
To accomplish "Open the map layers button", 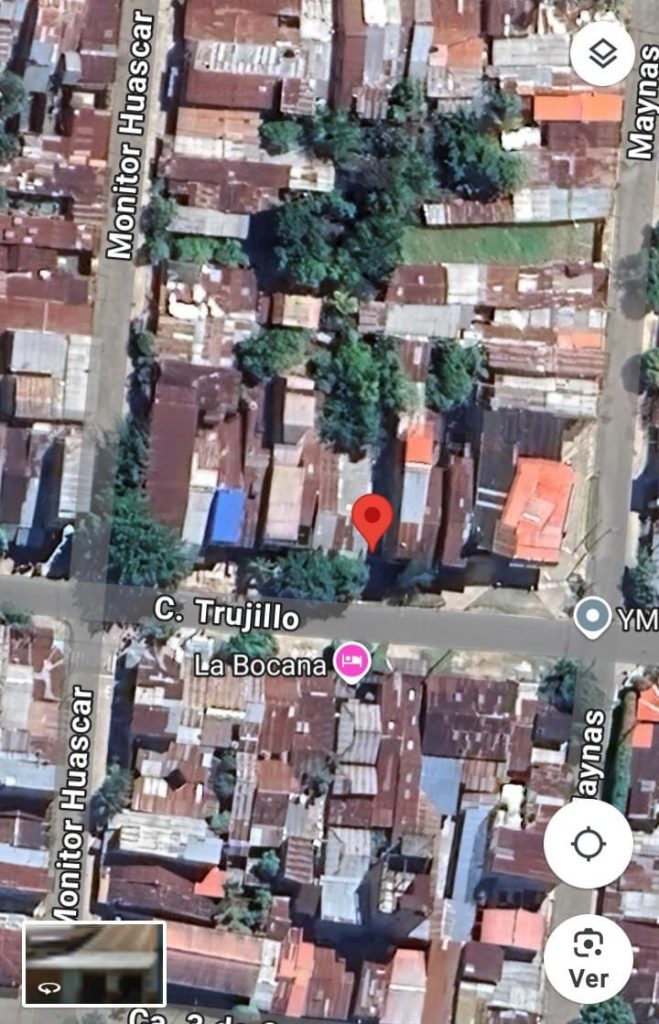I will click(x=602, y=53).
